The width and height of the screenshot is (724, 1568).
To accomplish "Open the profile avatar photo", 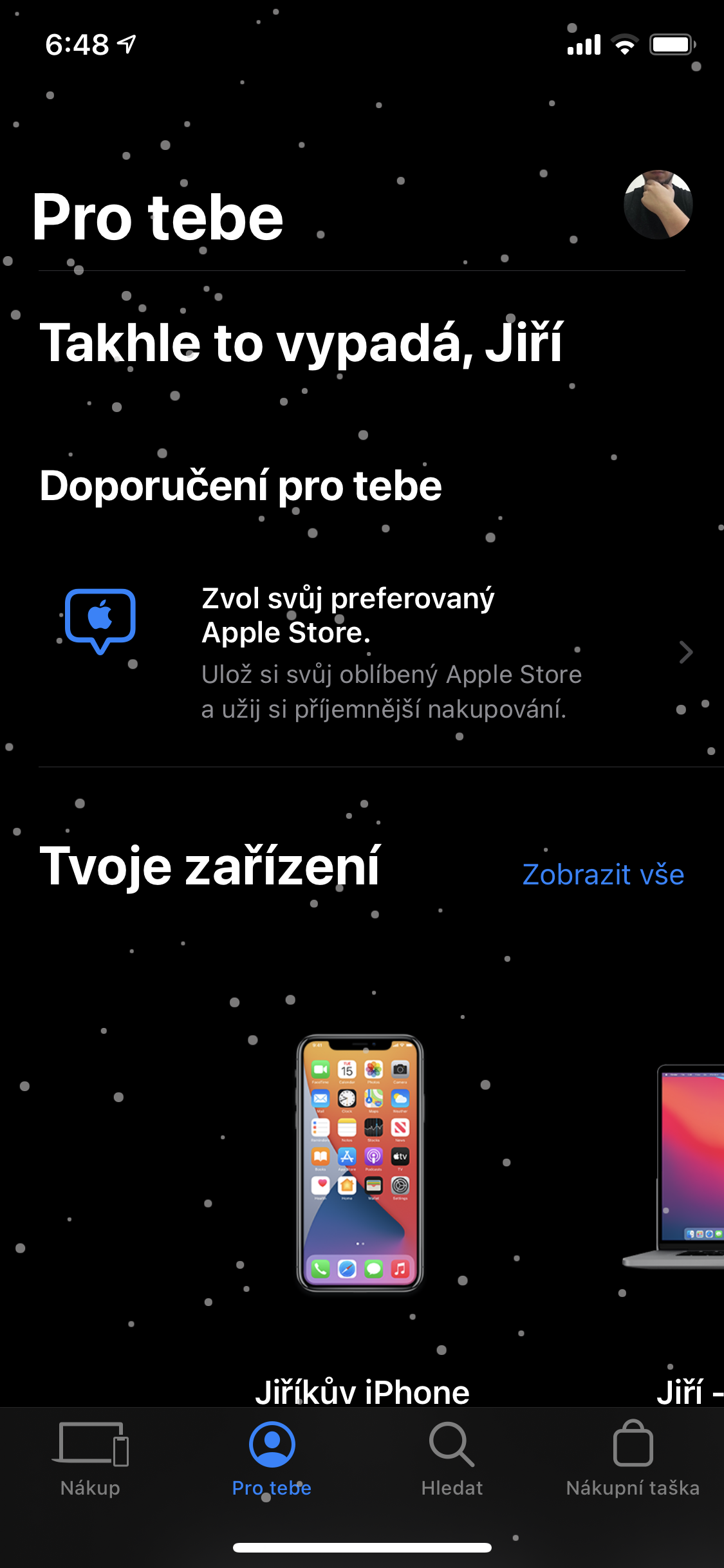I will tap(658, 205).
